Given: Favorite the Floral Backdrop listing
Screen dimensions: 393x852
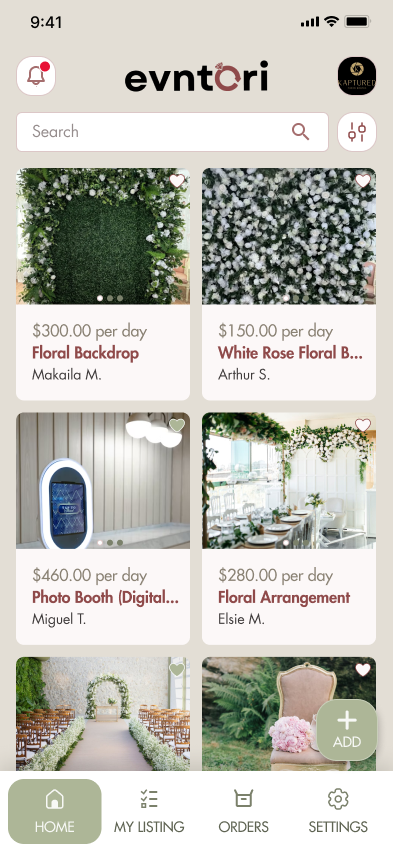Looking at the screenshot, I should coord(177,180).
